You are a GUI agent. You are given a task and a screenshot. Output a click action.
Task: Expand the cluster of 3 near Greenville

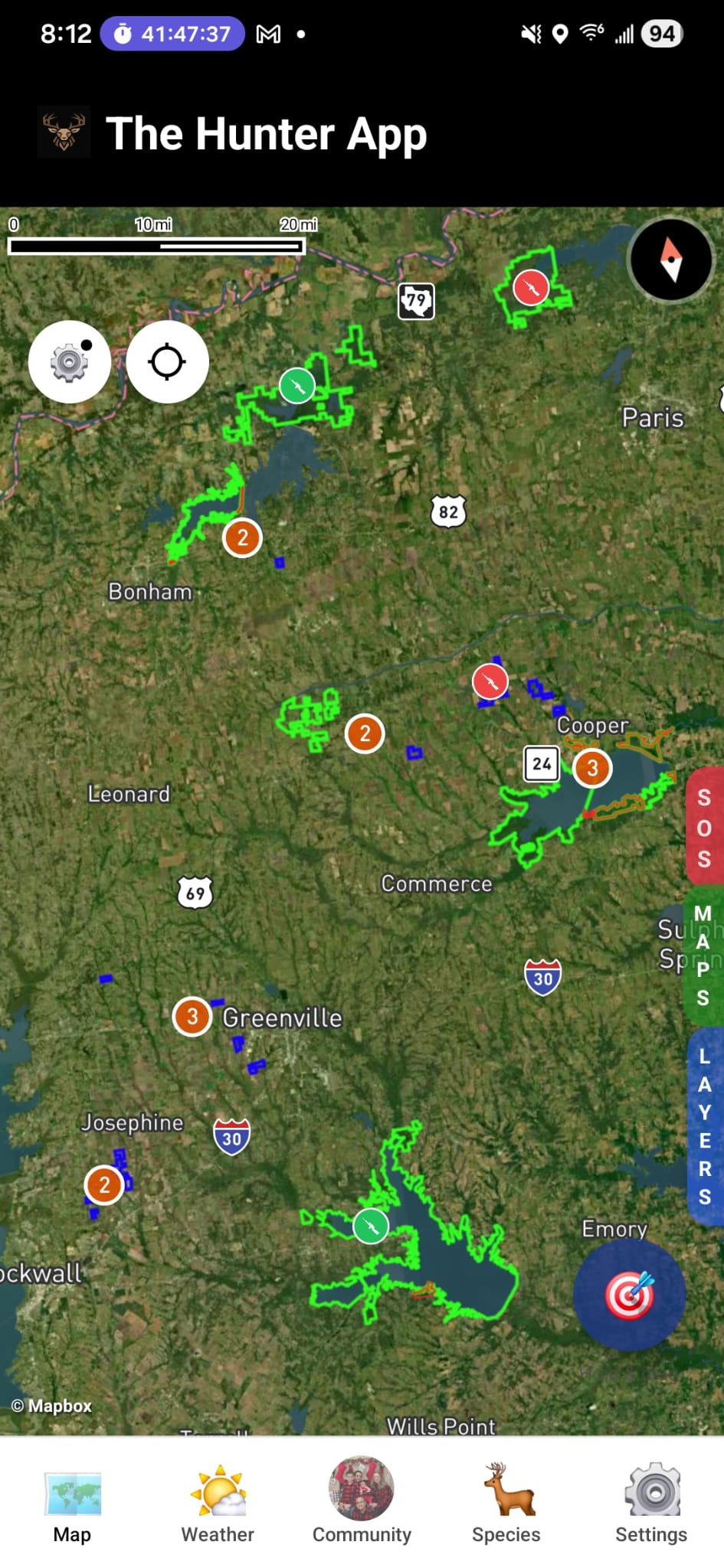pos(192,1017)
